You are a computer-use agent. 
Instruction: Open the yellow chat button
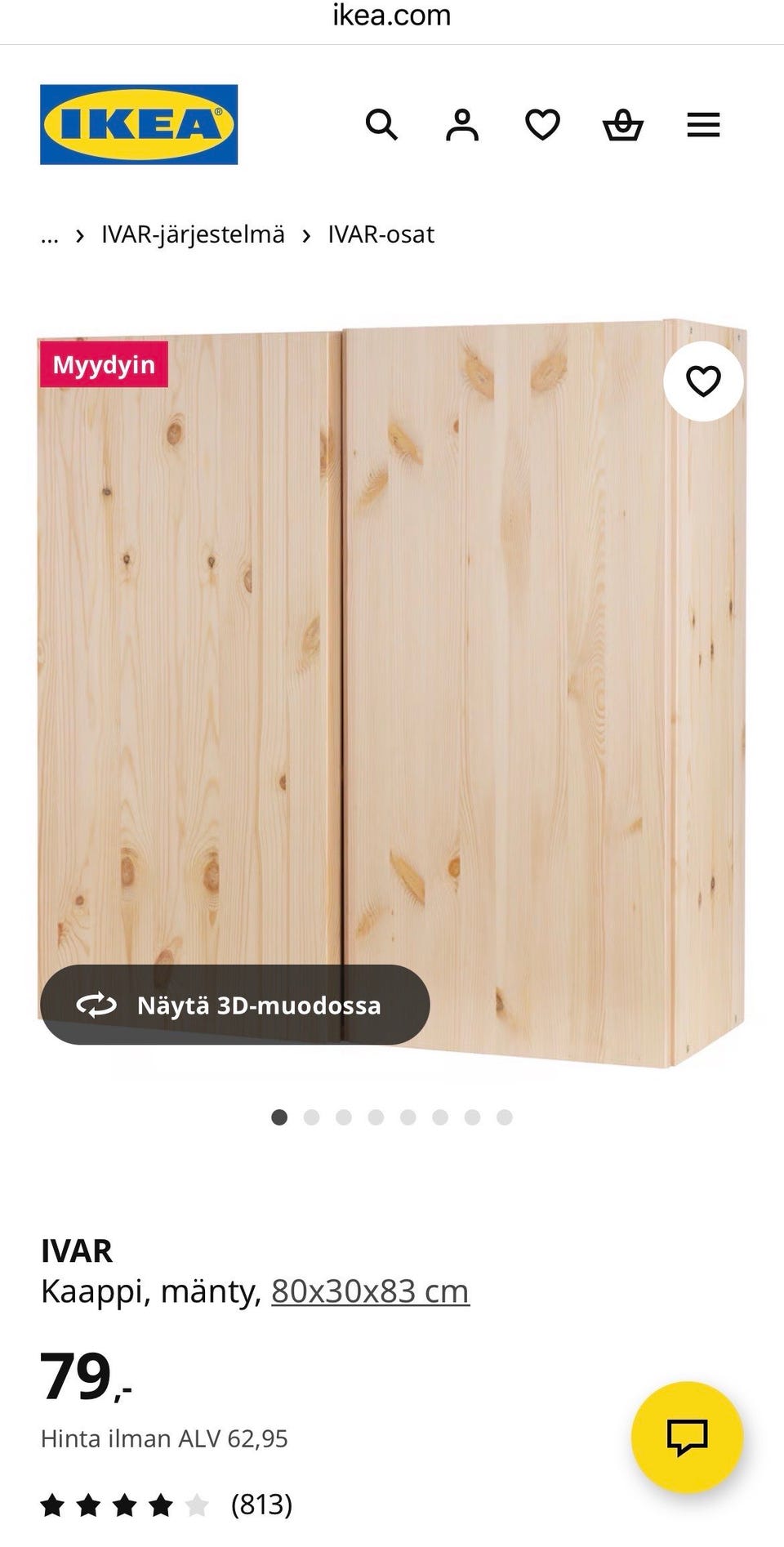coord(687,1437)
